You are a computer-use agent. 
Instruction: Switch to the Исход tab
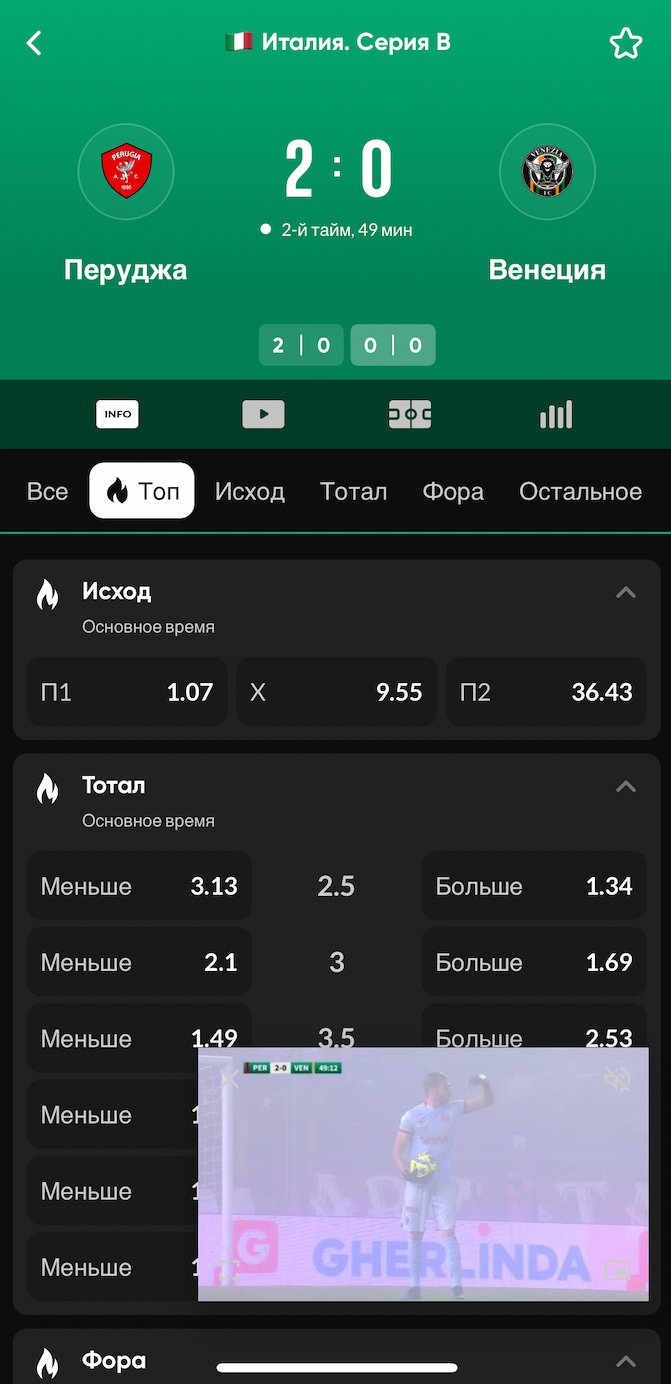(x=250, y=491)
